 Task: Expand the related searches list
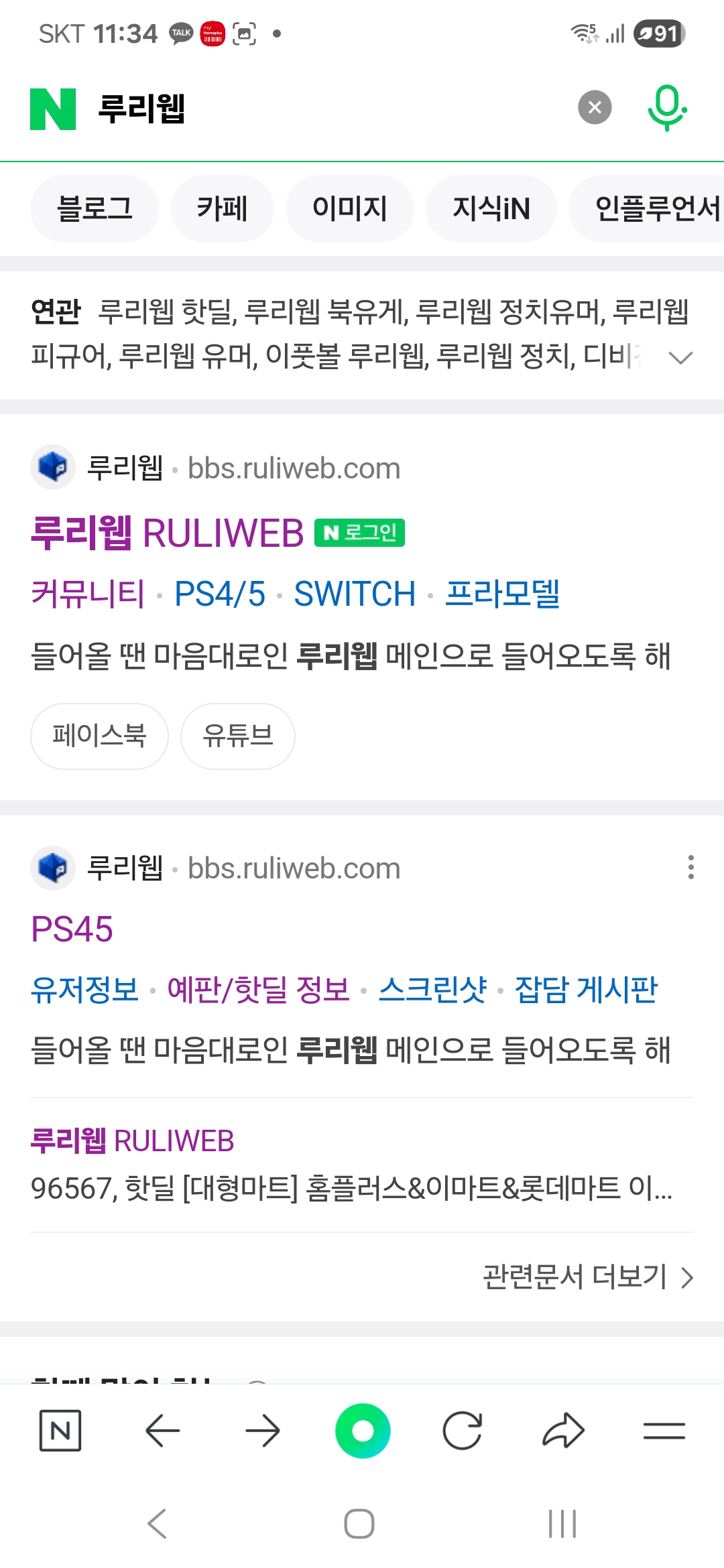(680, 358)
